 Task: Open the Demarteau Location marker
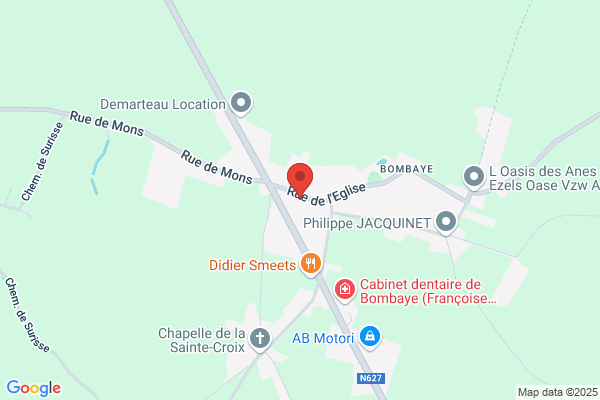(241, 103)
